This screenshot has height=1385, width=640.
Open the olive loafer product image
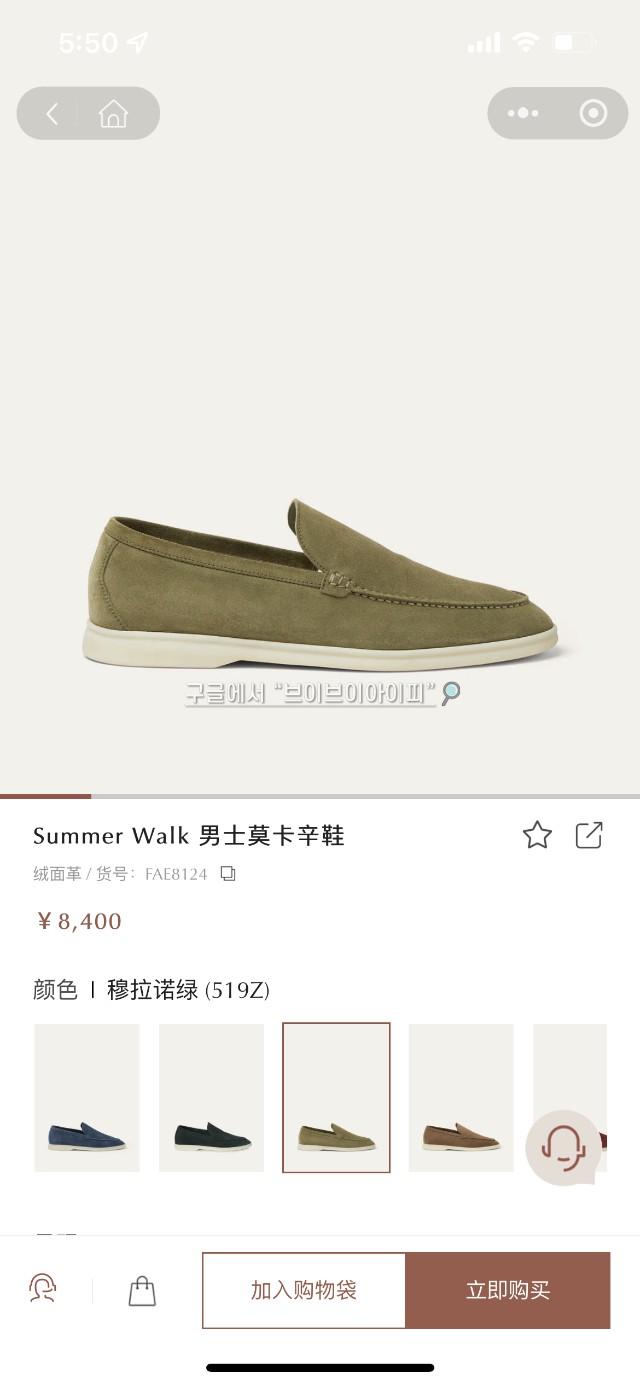pyautogui.click(x=322, y=585)
